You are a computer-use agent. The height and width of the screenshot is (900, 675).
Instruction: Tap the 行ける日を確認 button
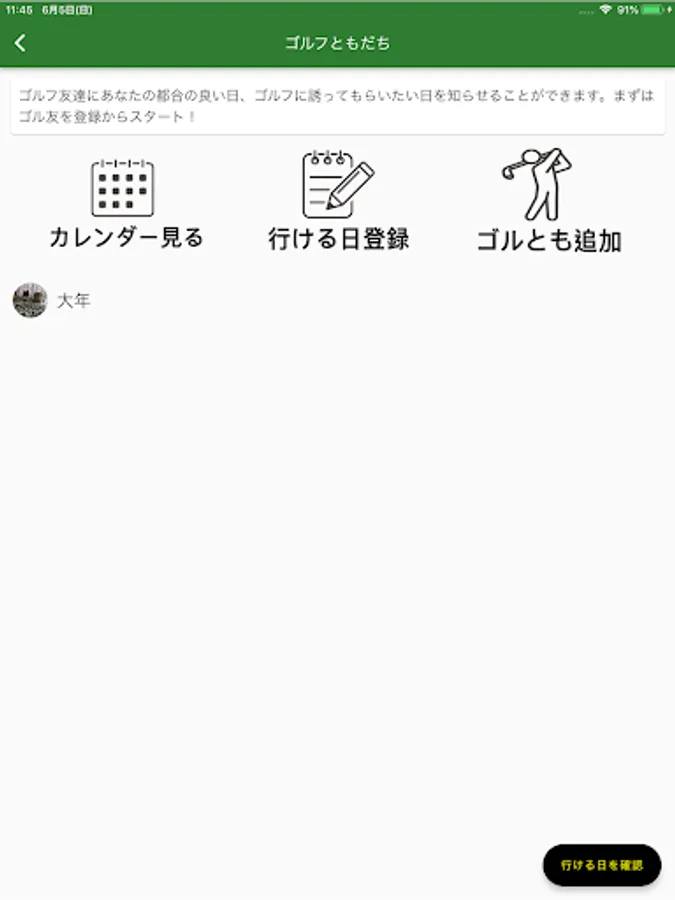(x=601, y=865)
